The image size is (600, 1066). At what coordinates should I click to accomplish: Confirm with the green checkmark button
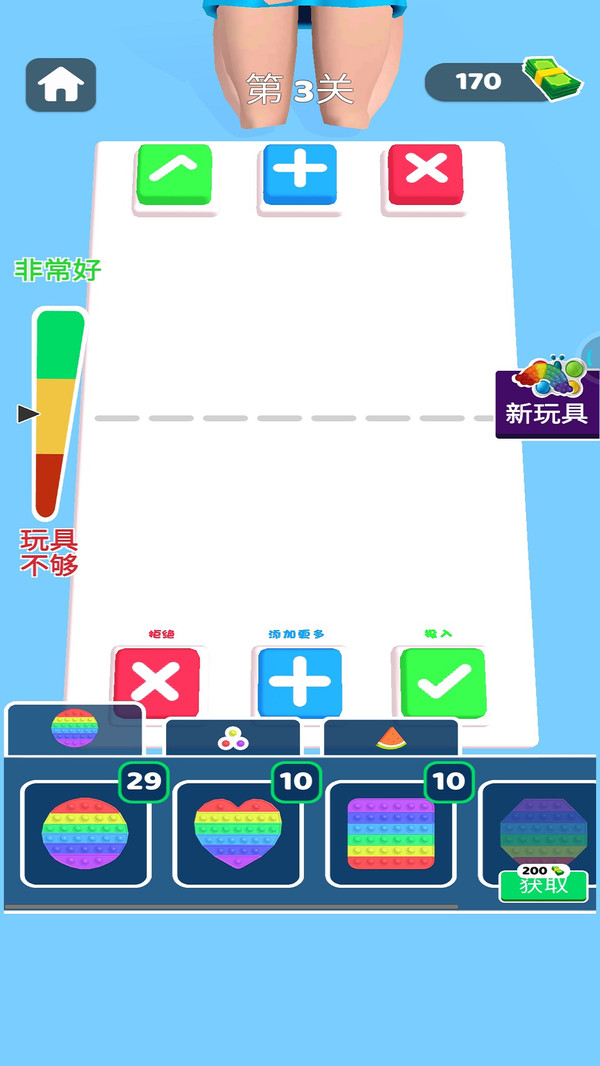pos(443,683)
